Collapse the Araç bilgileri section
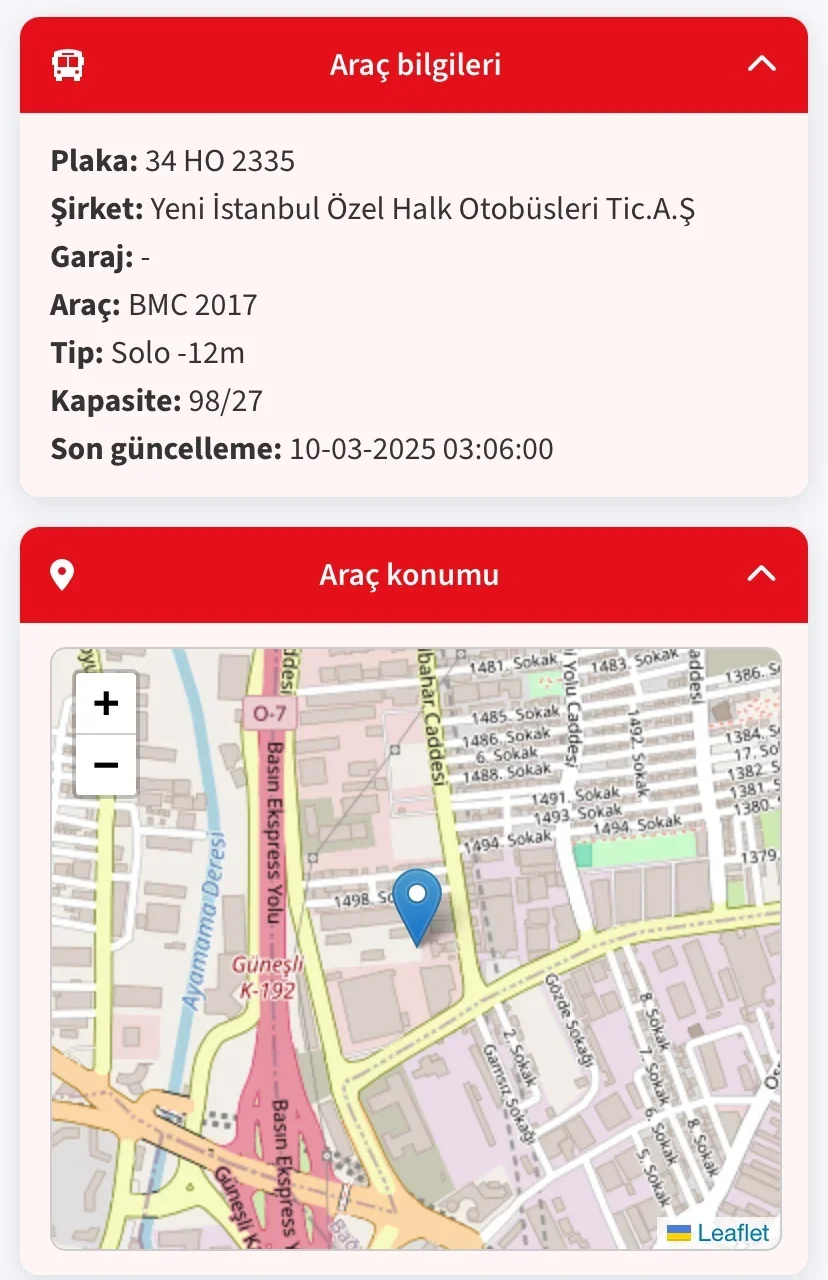 click(x=762, y=64)
